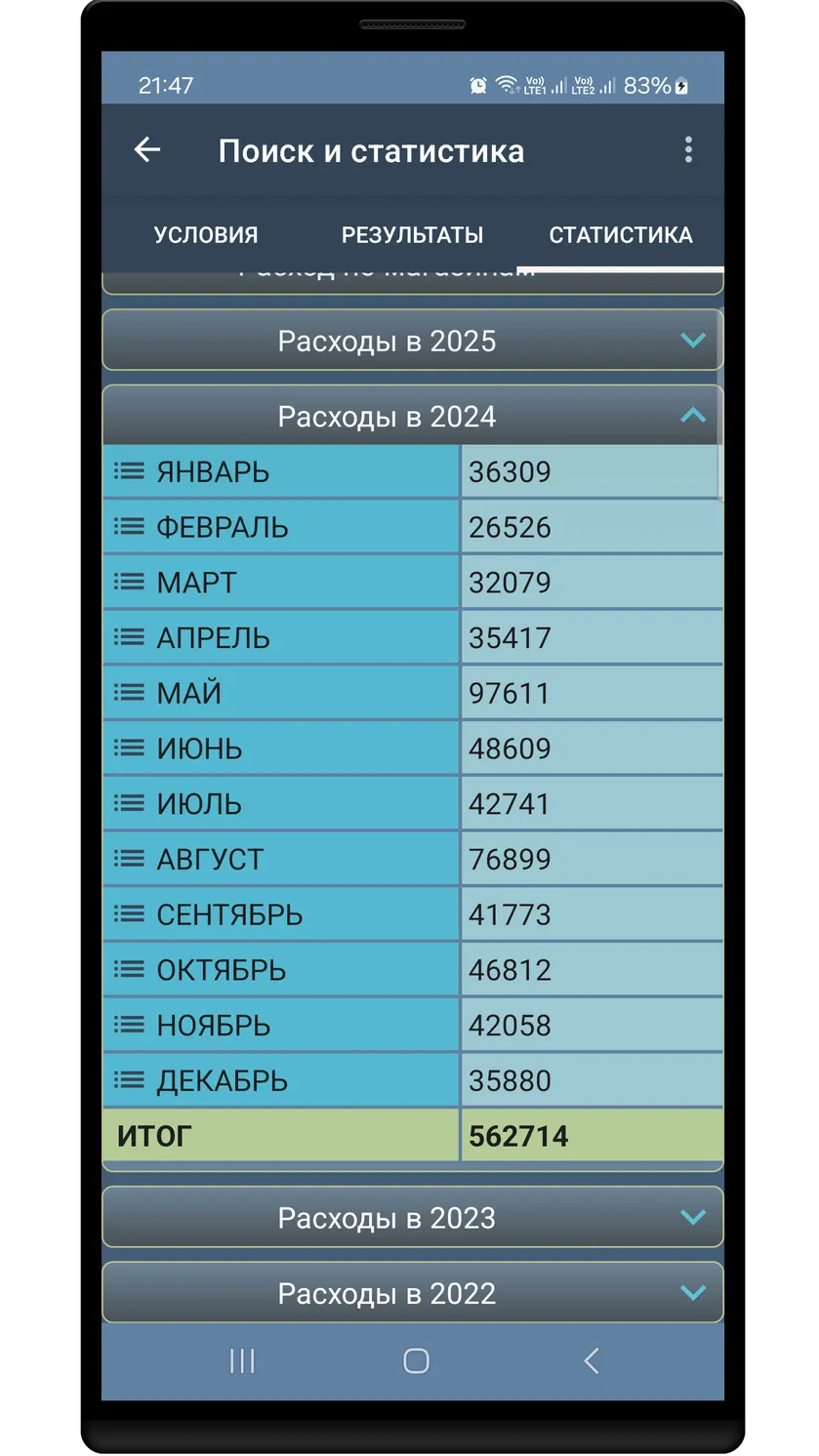Open the НОЯБРЬ expenses list
Viewport: 819px width, 1456px height.
(281, 1025)
